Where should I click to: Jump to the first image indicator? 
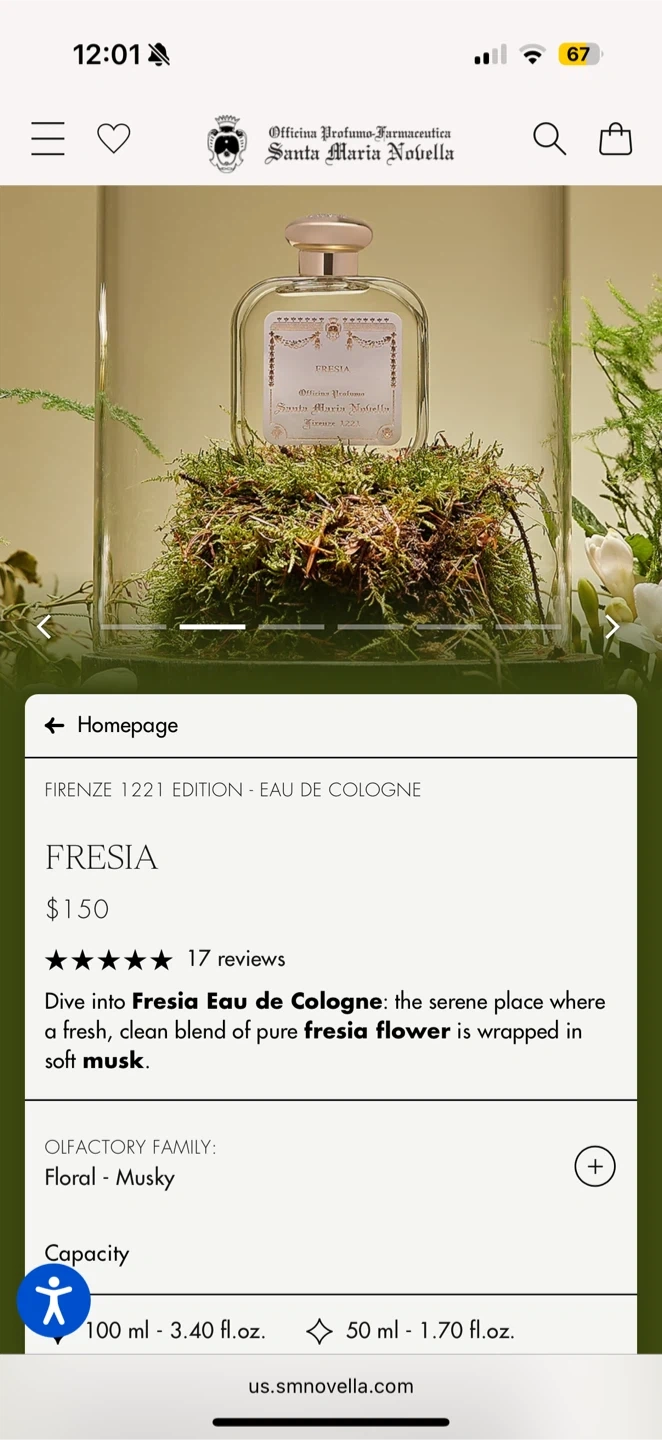(133, 627)
